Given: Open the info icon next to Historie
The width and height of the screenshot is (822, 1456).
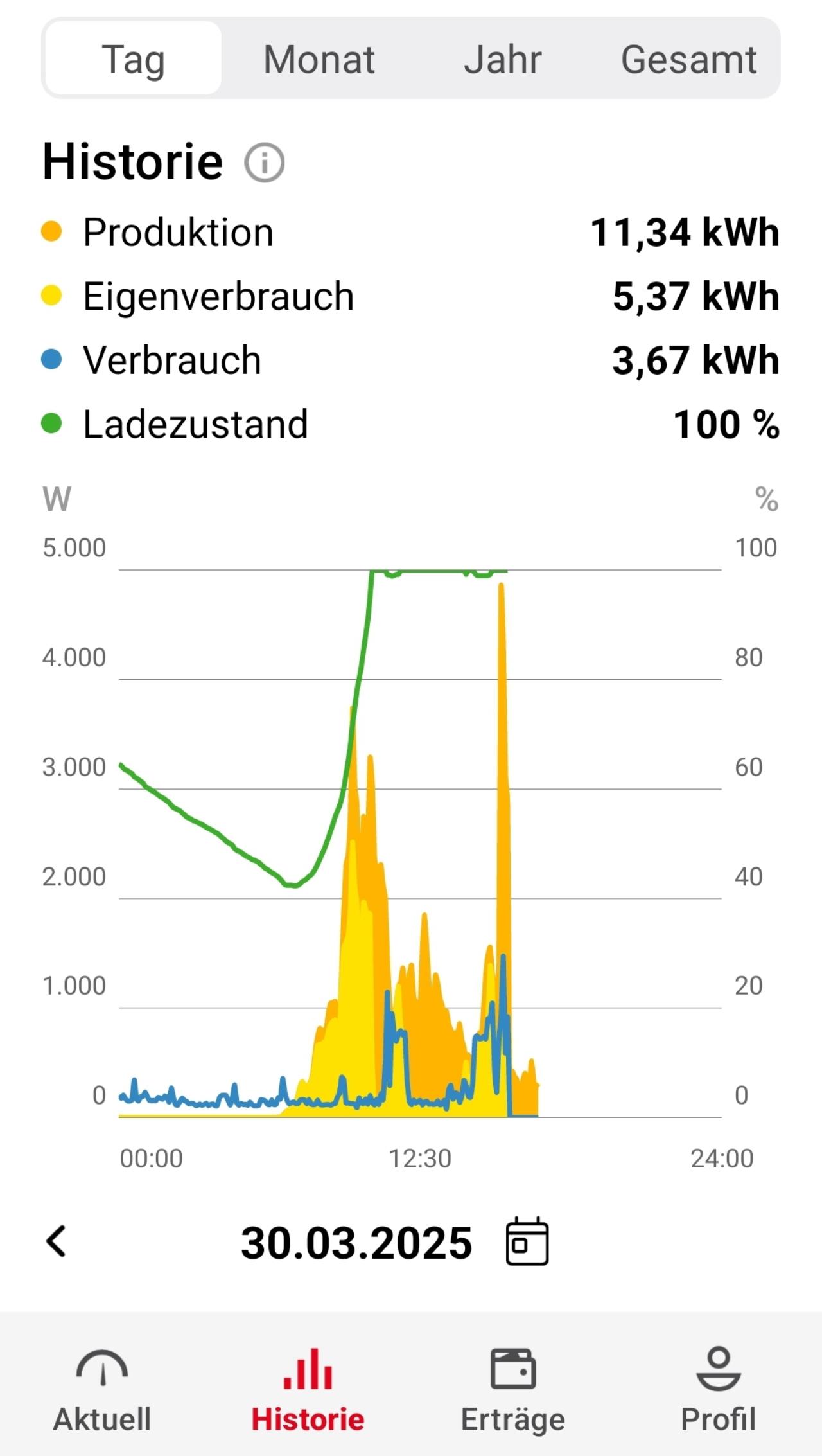Looking at the screenshot, I should coord(264,162).
